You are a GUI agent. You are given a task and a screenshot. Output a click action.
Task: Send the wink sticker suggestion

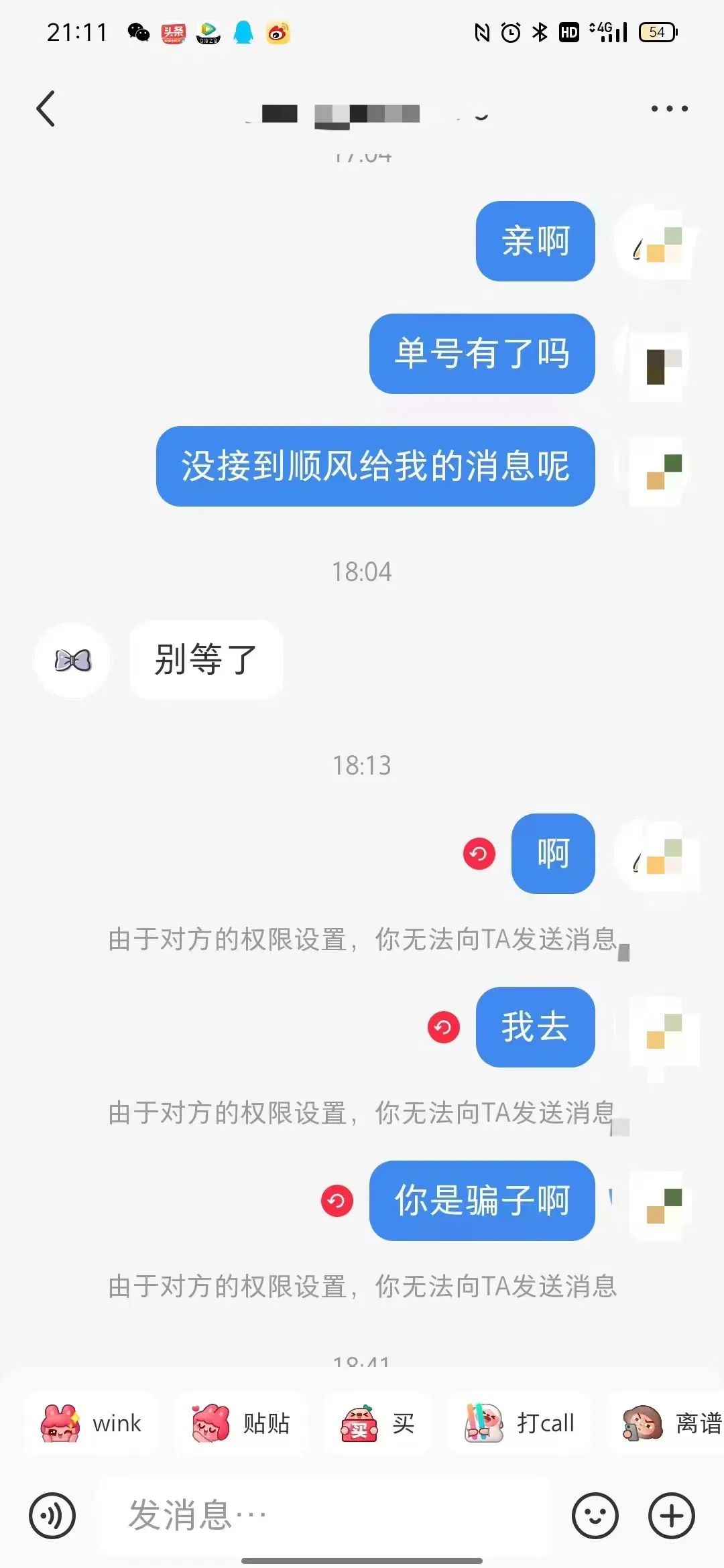92,1423
